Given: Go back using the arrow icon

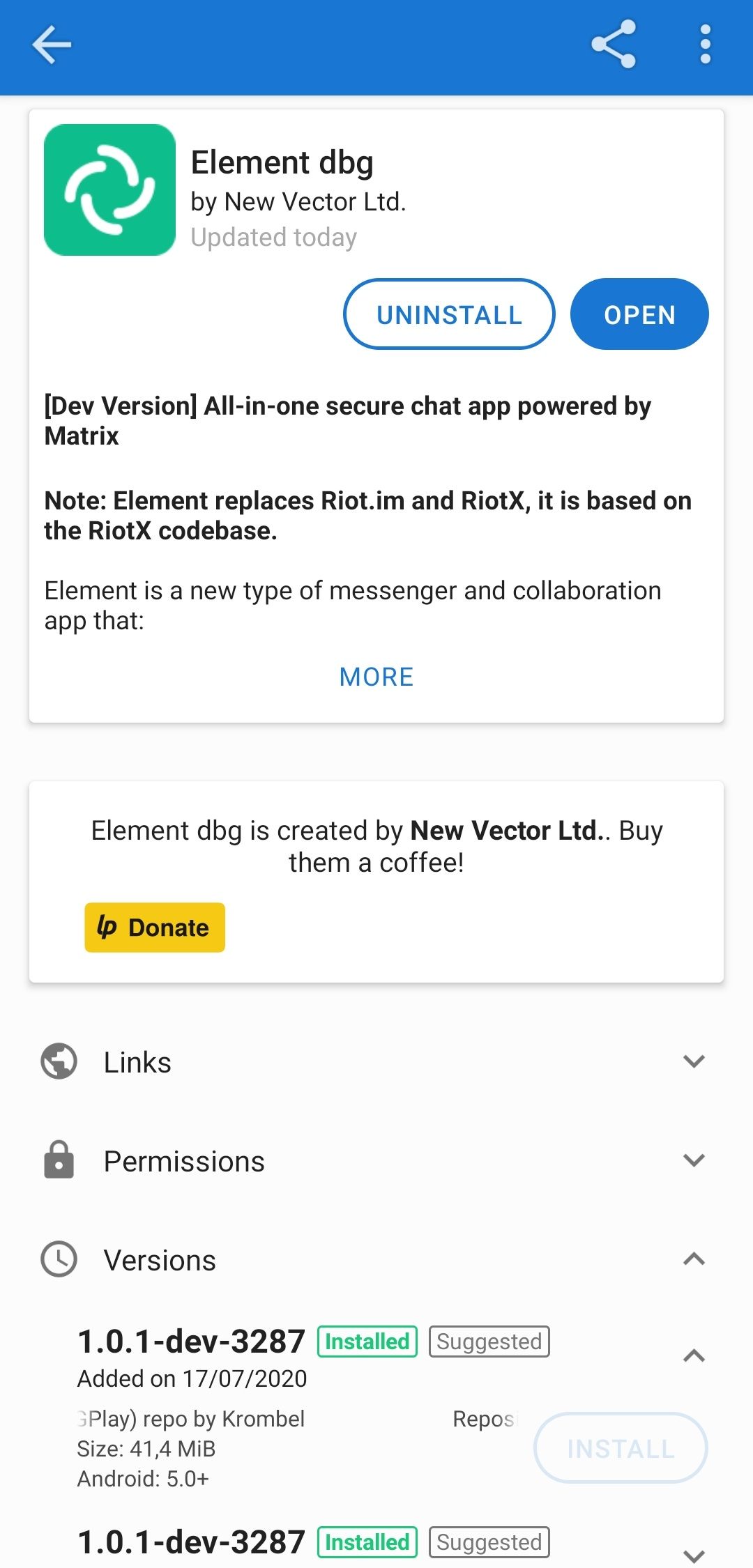Looking at the screenshot, I should [x=52, y=45].
